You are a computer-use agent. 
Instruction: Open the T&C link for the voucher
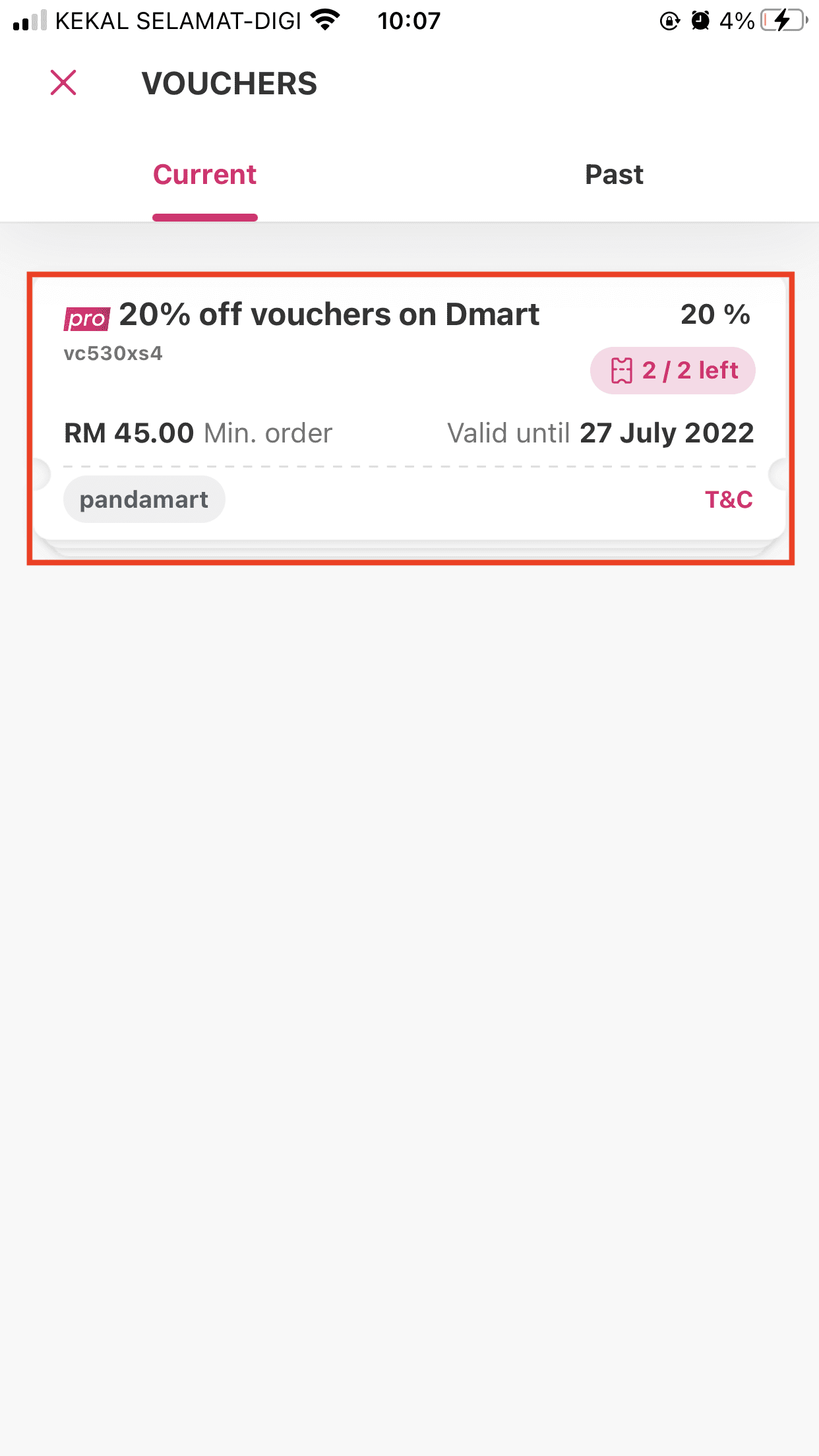(x=729, y=499)
